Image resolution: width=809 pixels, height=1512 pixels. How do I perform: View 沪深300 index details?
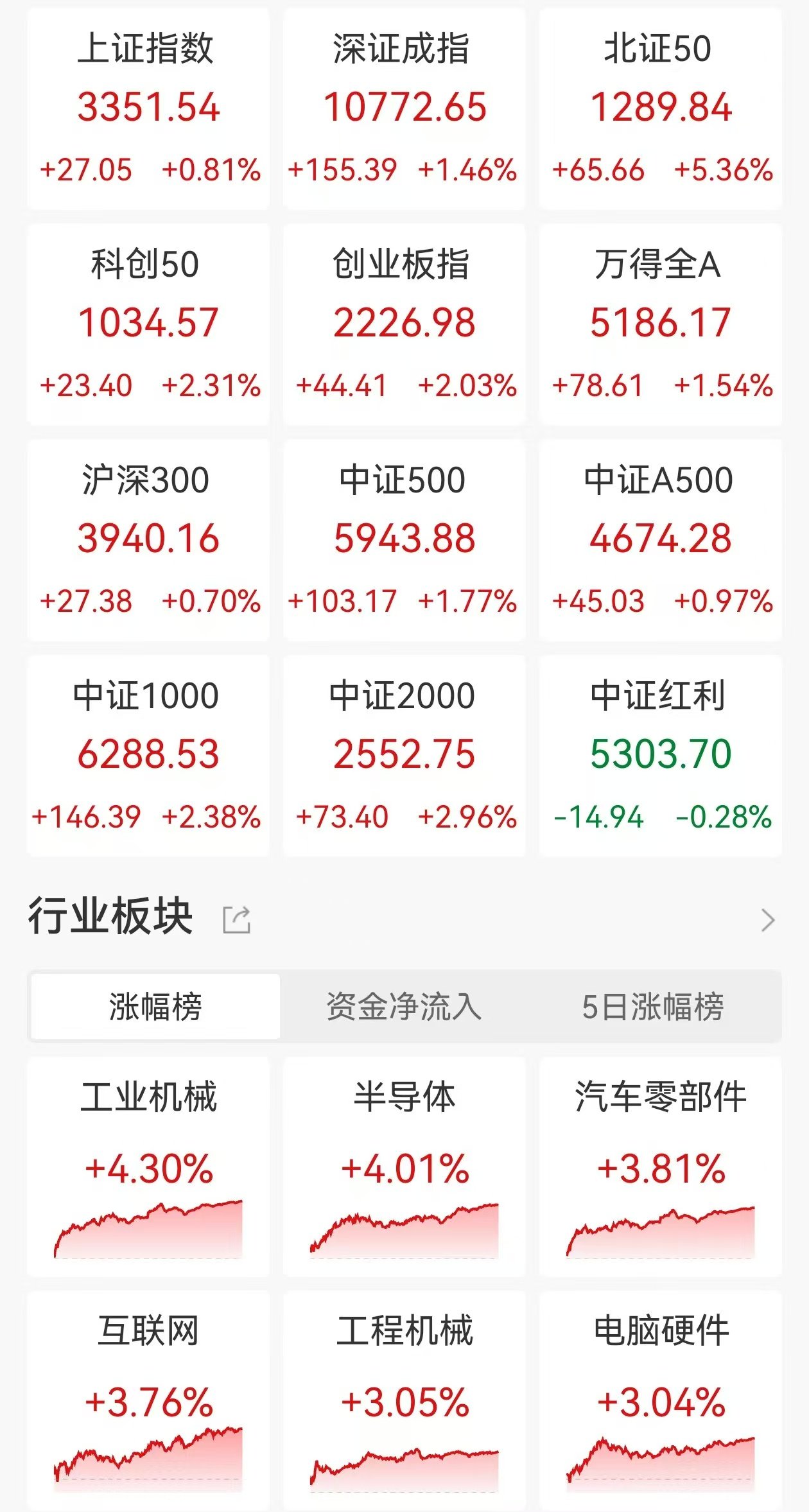(148, 540)
